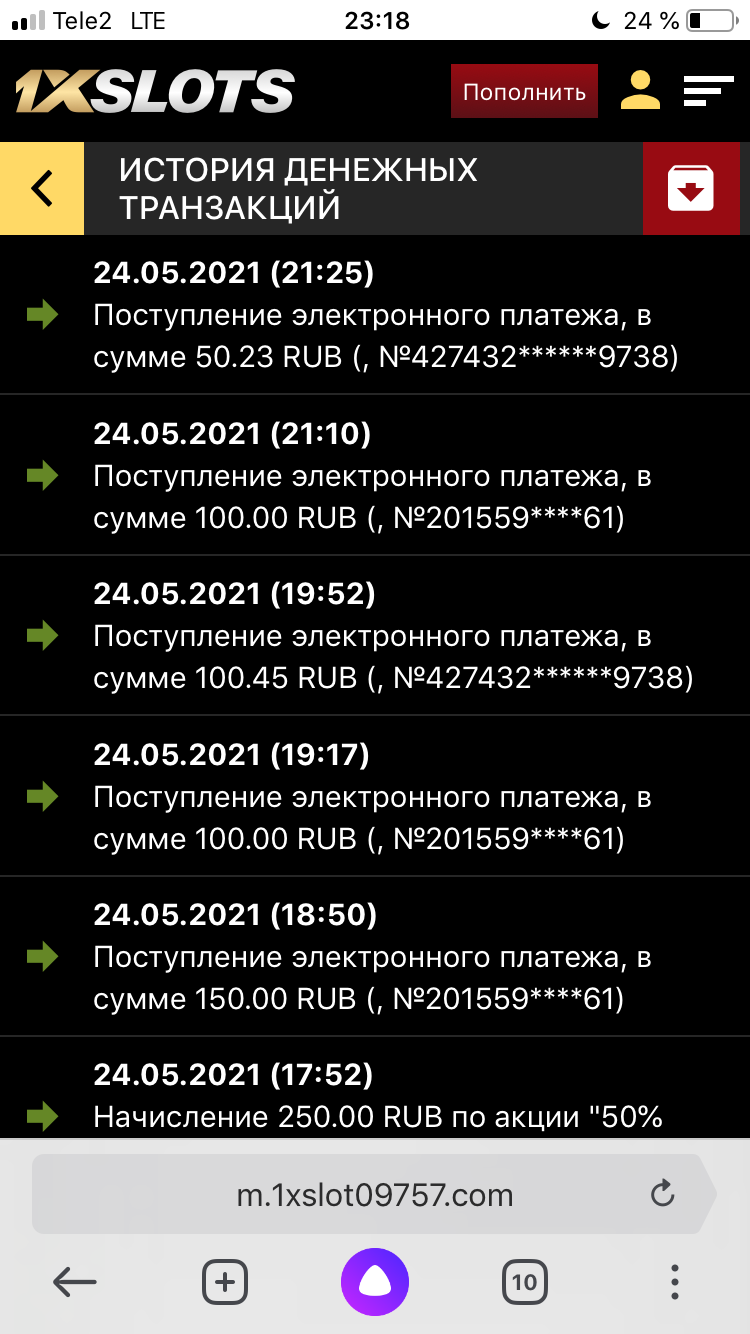750x1334 pixels.
Task: Reload the page in the browser
Action: tap(662, 1193)
